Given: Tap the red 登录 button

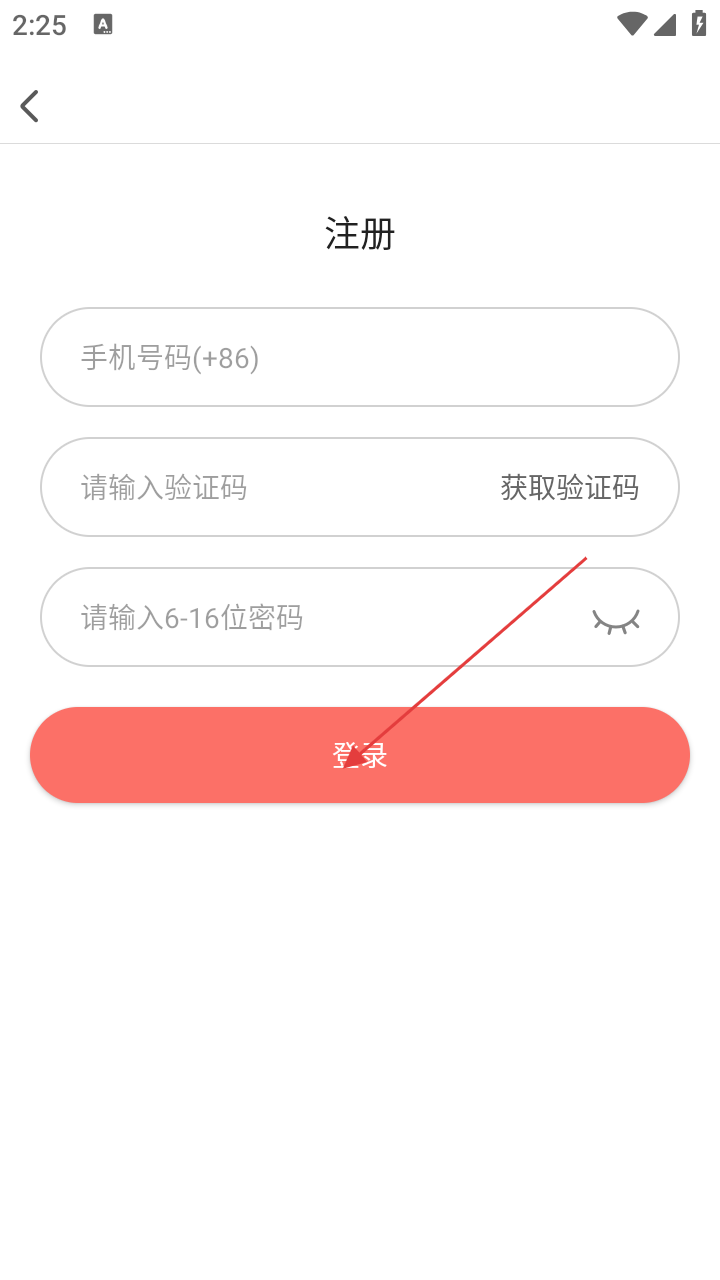Looking at the screenshot, I should [x=360, y=755].
